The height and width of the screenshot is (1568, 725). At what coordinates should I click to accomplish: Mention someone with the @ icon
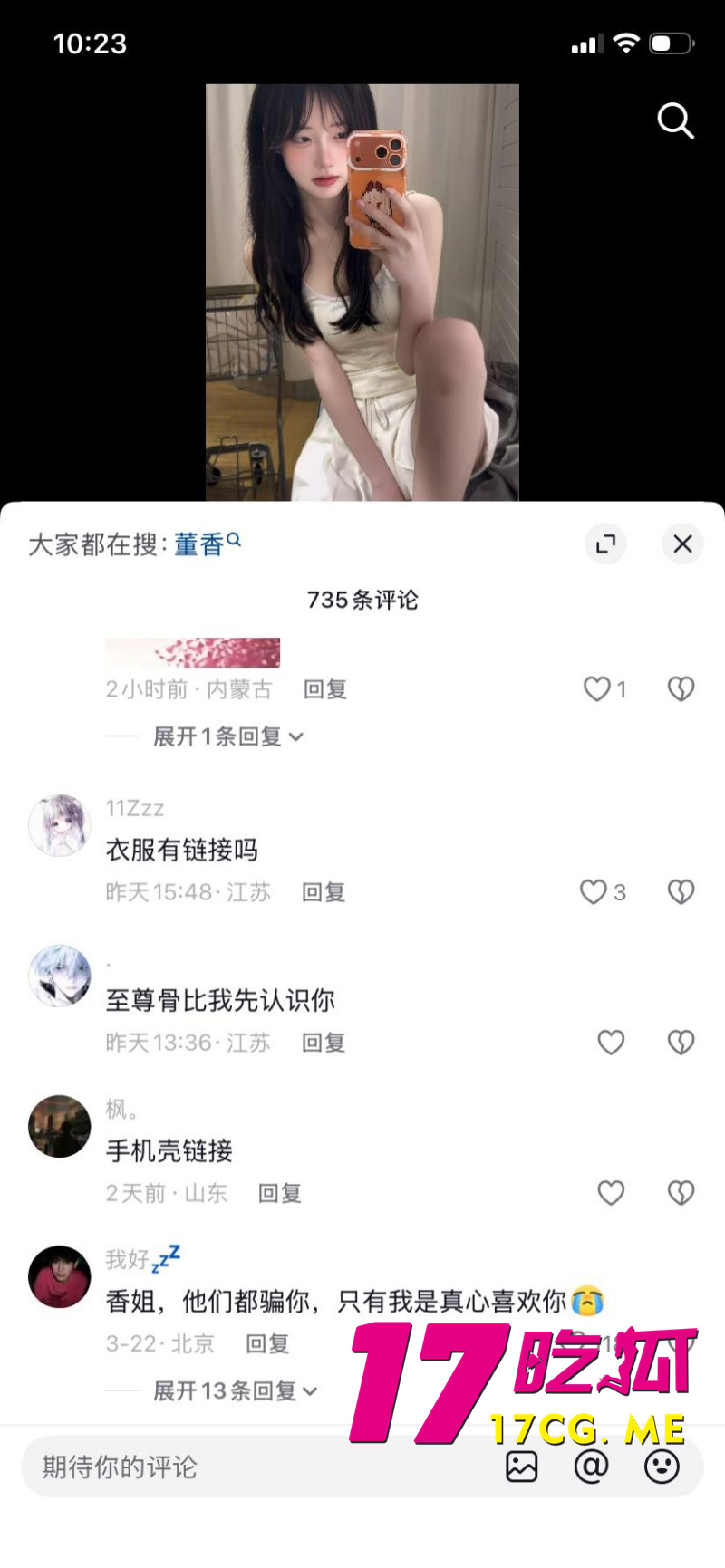592,1465
